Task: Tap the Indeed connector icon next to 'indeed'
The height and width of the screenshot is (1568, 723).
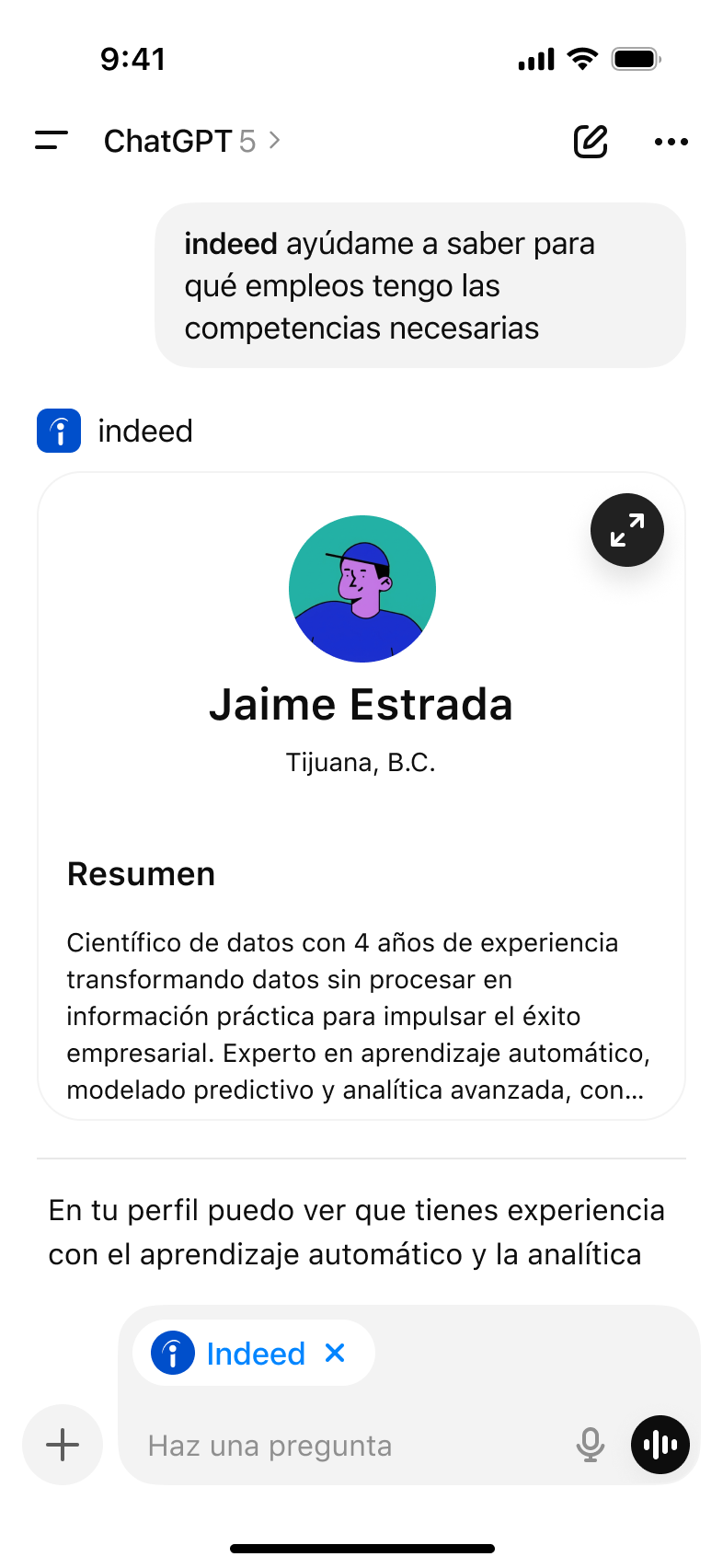Action: (x=59, y=430)
